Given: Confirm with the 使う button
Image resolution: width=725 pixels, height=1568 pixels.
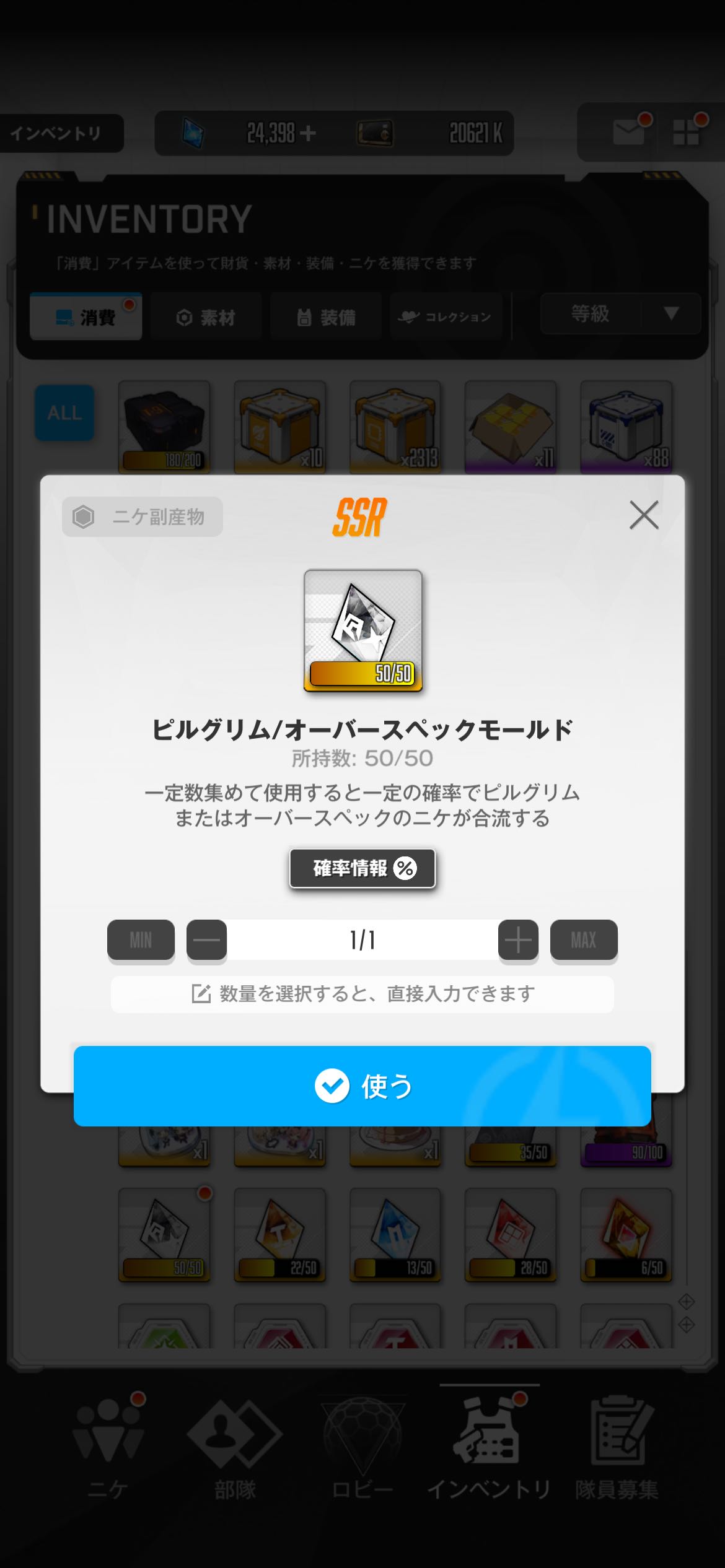Looking at the screenshot, I should coord(362,1086).
